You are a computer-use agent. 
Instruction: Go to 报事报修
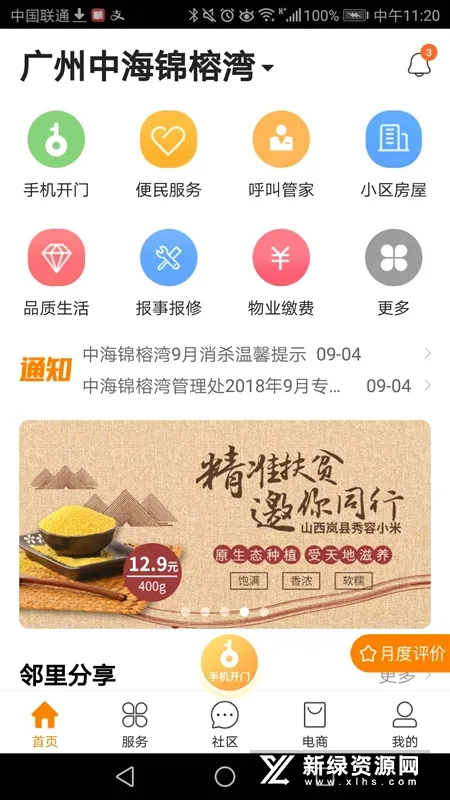168,272
